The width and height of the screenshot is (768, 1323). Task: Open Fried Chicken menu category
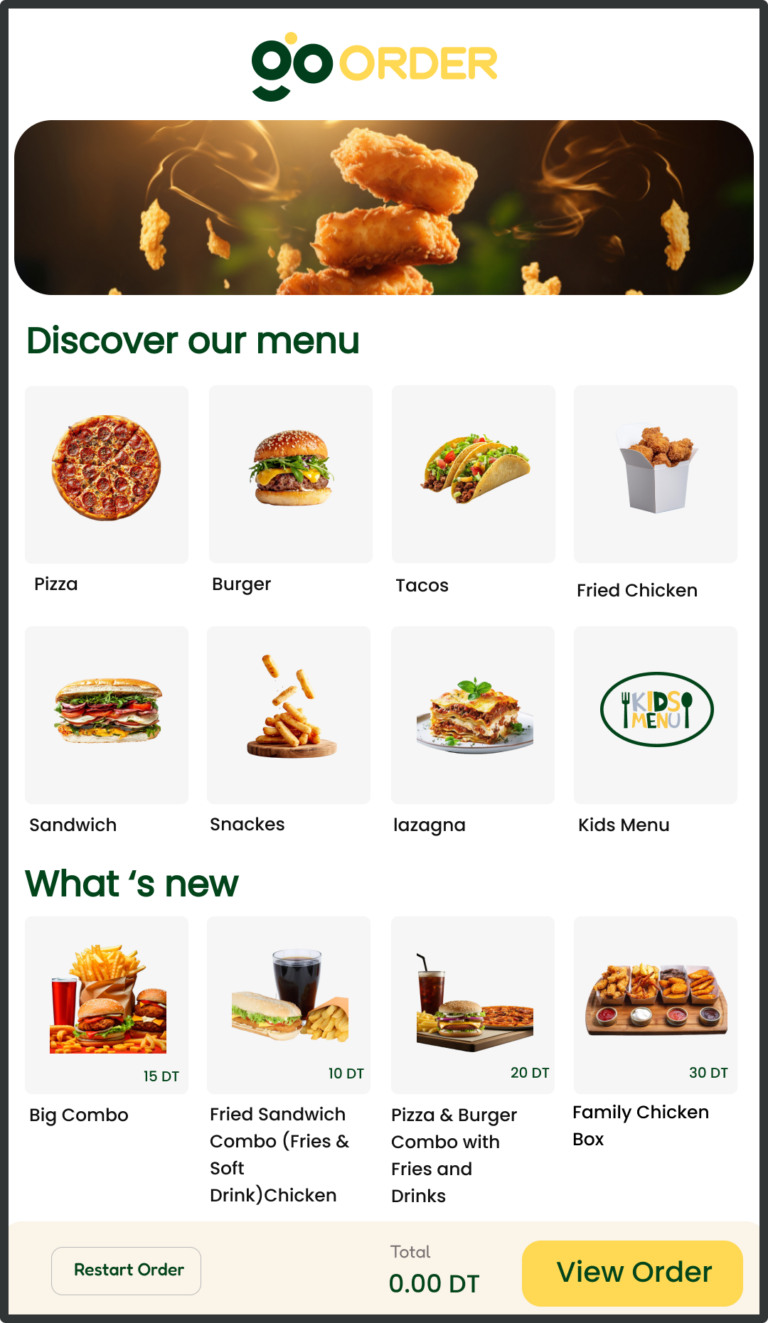click(655, 474)
